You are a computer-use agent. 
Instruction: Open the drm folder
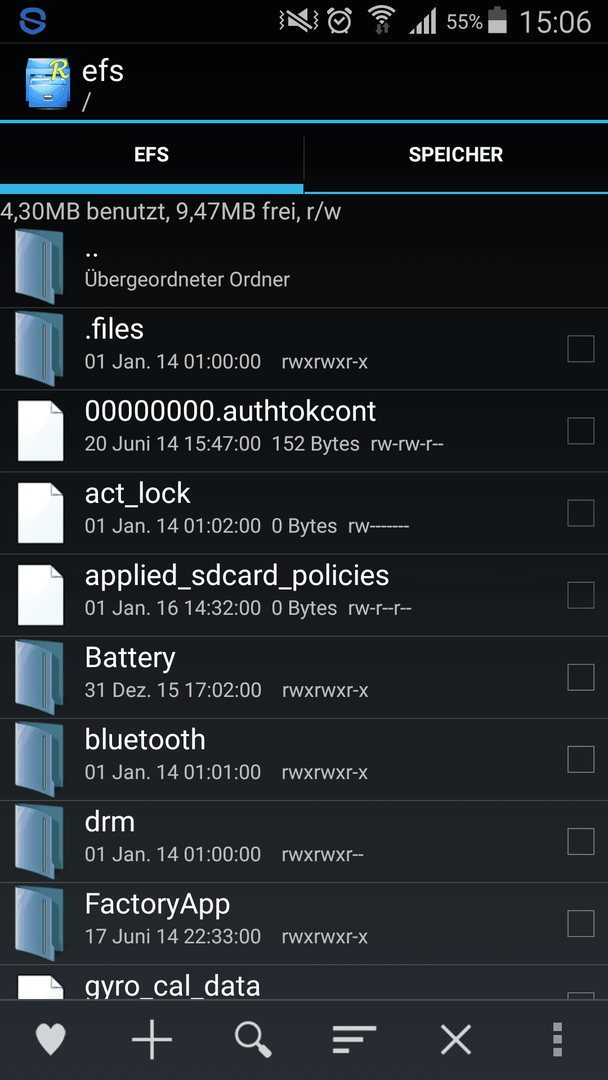click(304, 841)
